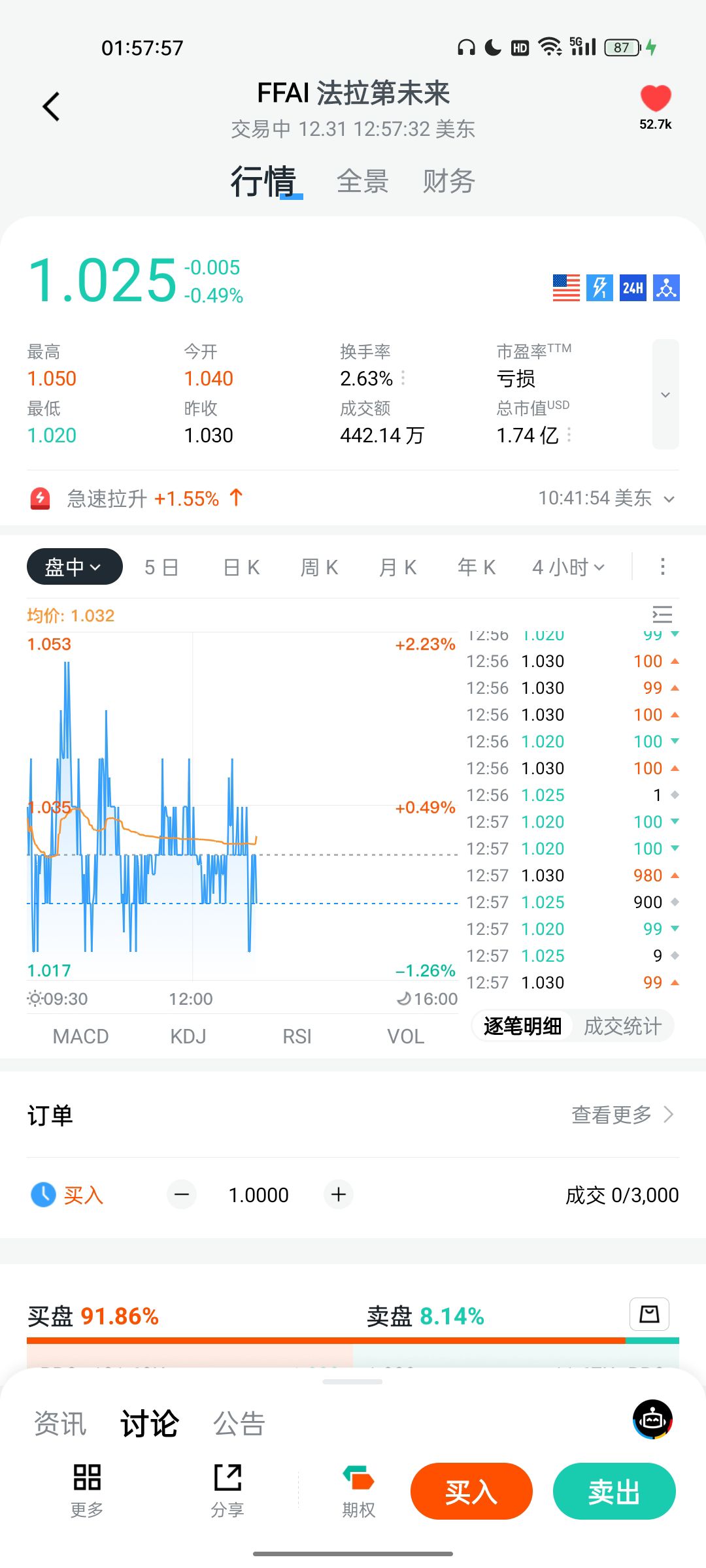Screen dimensions: 706x1568
Task: View more orders via 查看更多
Action: point(622,1115)
